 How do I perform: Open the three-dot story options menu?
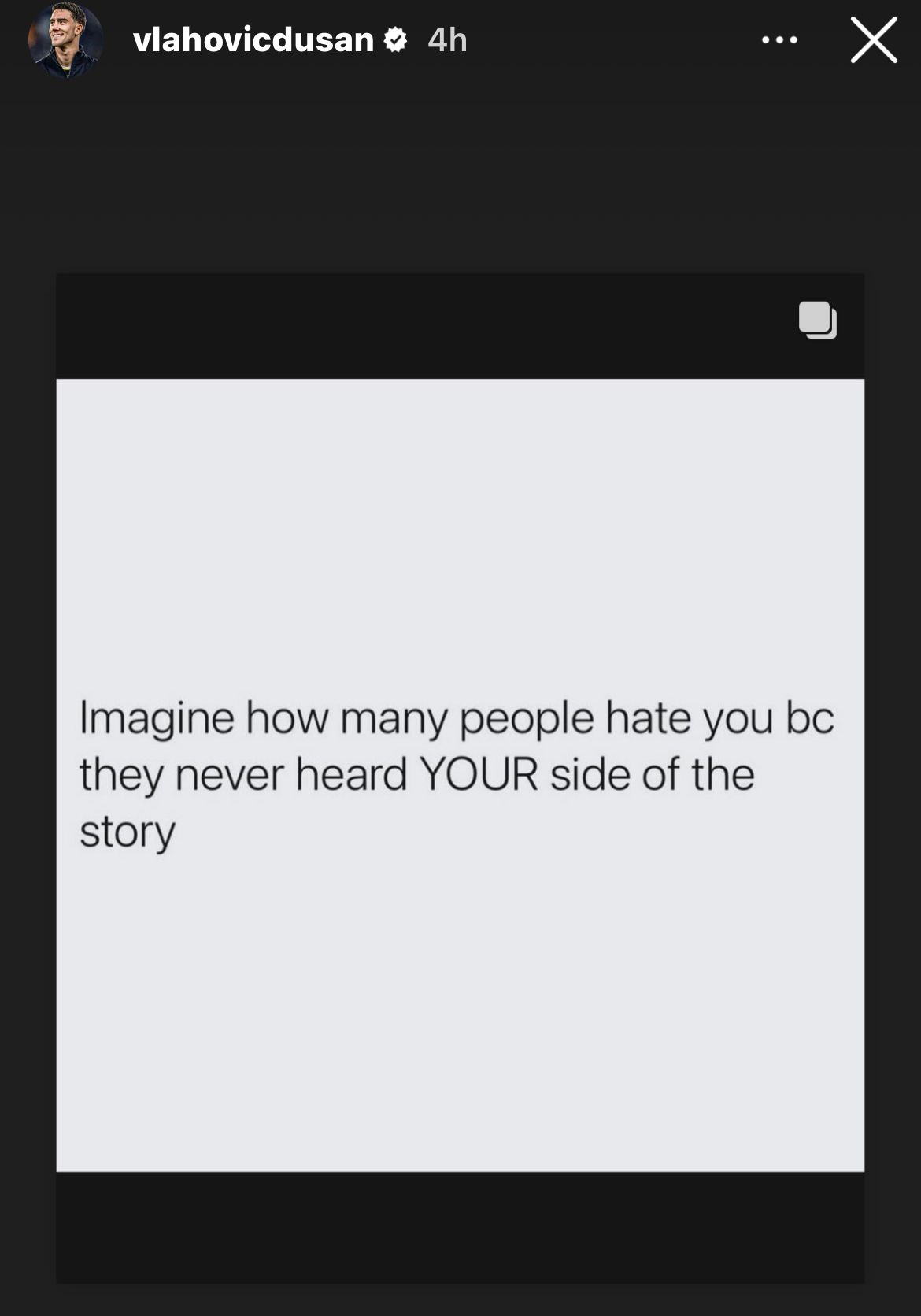pos(779,39)
